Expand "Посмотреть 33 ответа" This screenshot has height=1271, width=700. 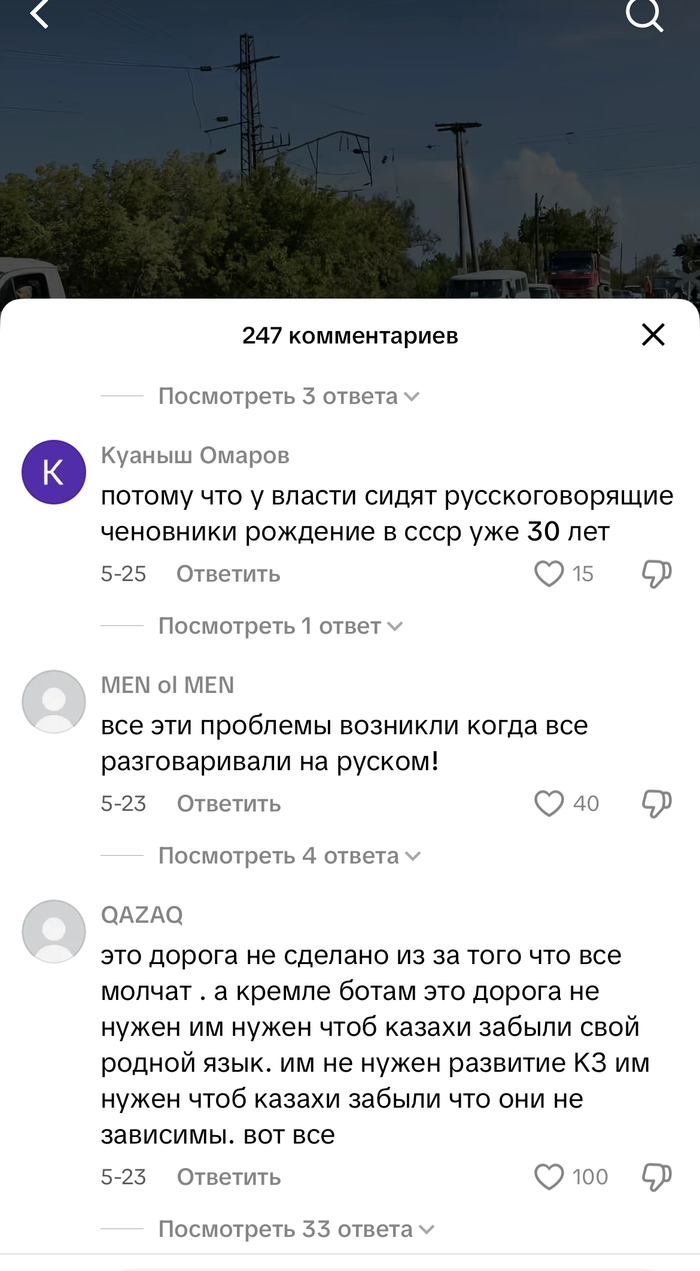(296, 1229)
